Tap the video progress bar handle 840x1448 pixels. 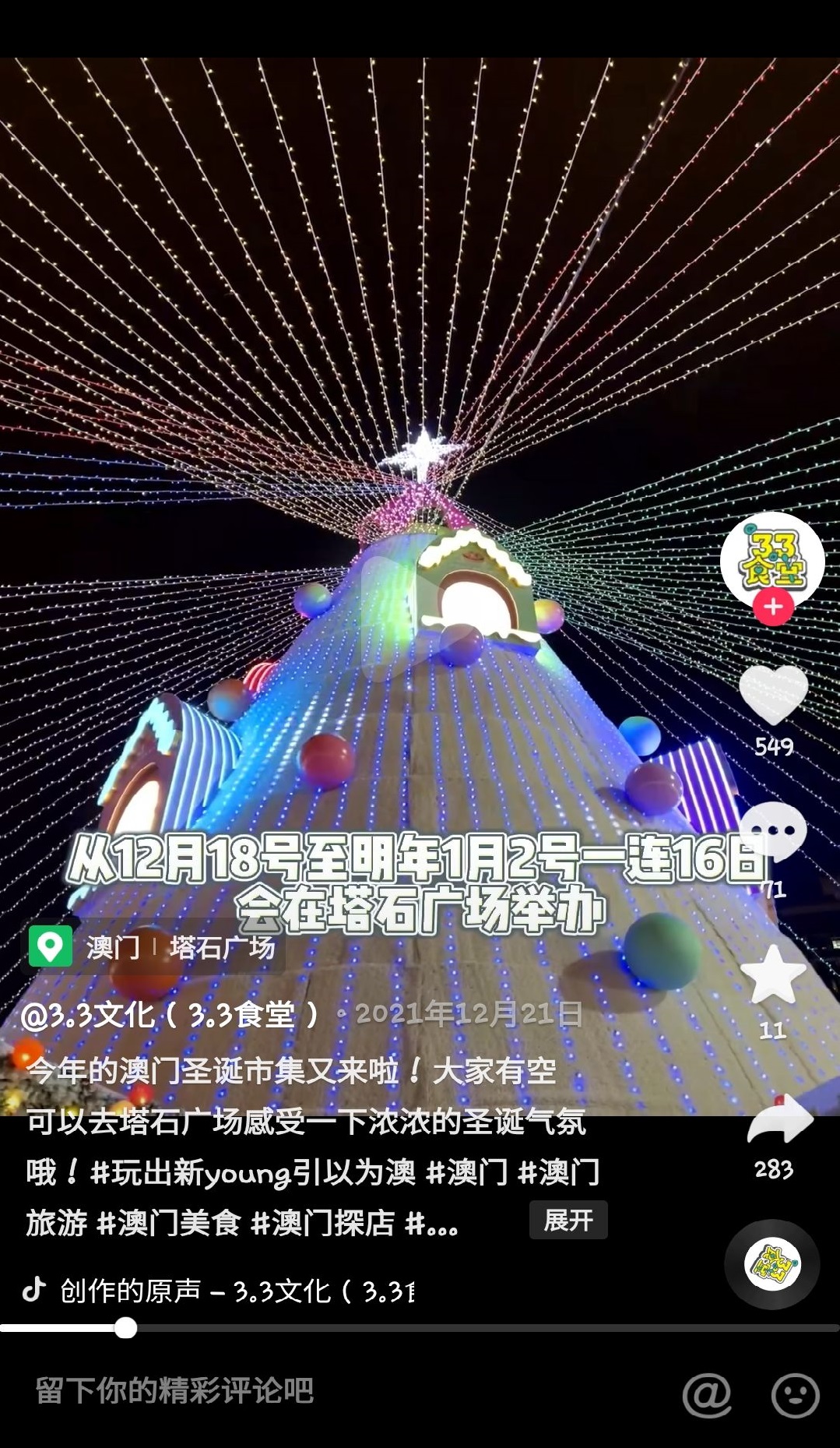125,1328
